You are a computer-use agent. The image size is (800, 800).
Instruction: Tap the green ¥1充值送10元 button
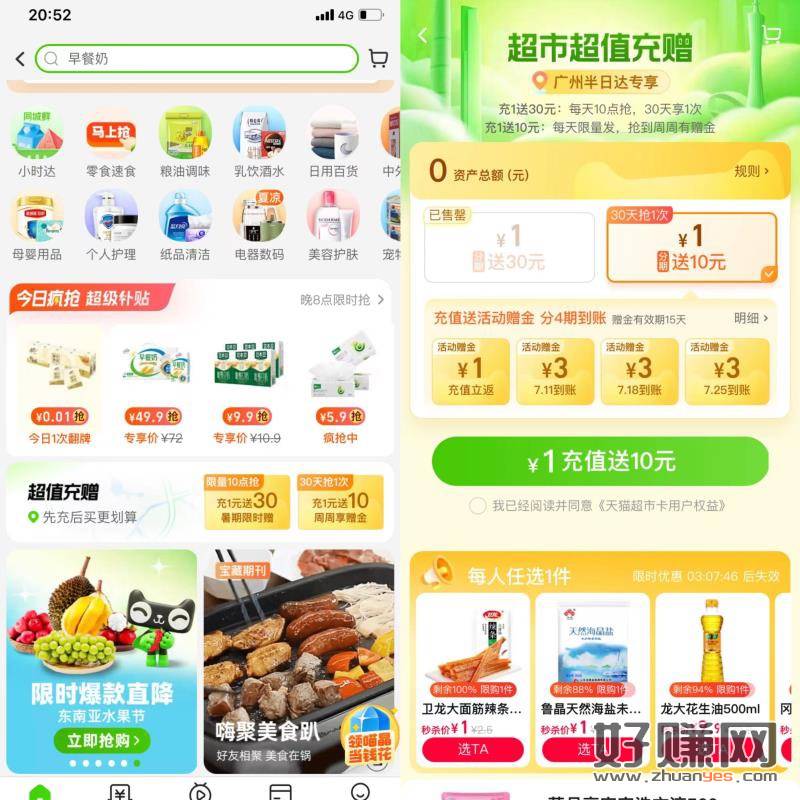pos(600,461)
